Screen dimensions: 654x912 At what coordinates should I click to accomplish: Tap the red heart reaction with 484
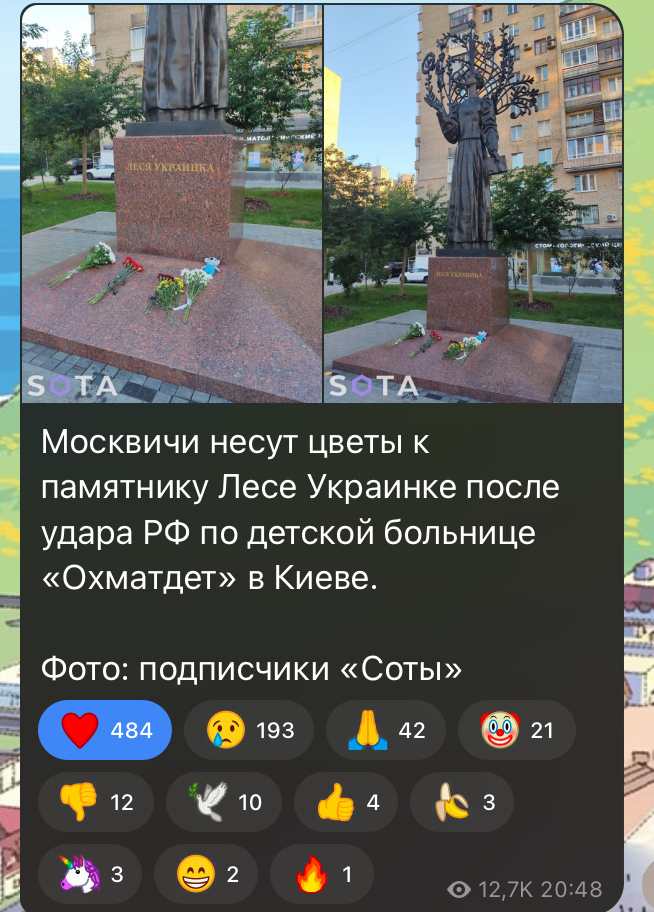105,730
